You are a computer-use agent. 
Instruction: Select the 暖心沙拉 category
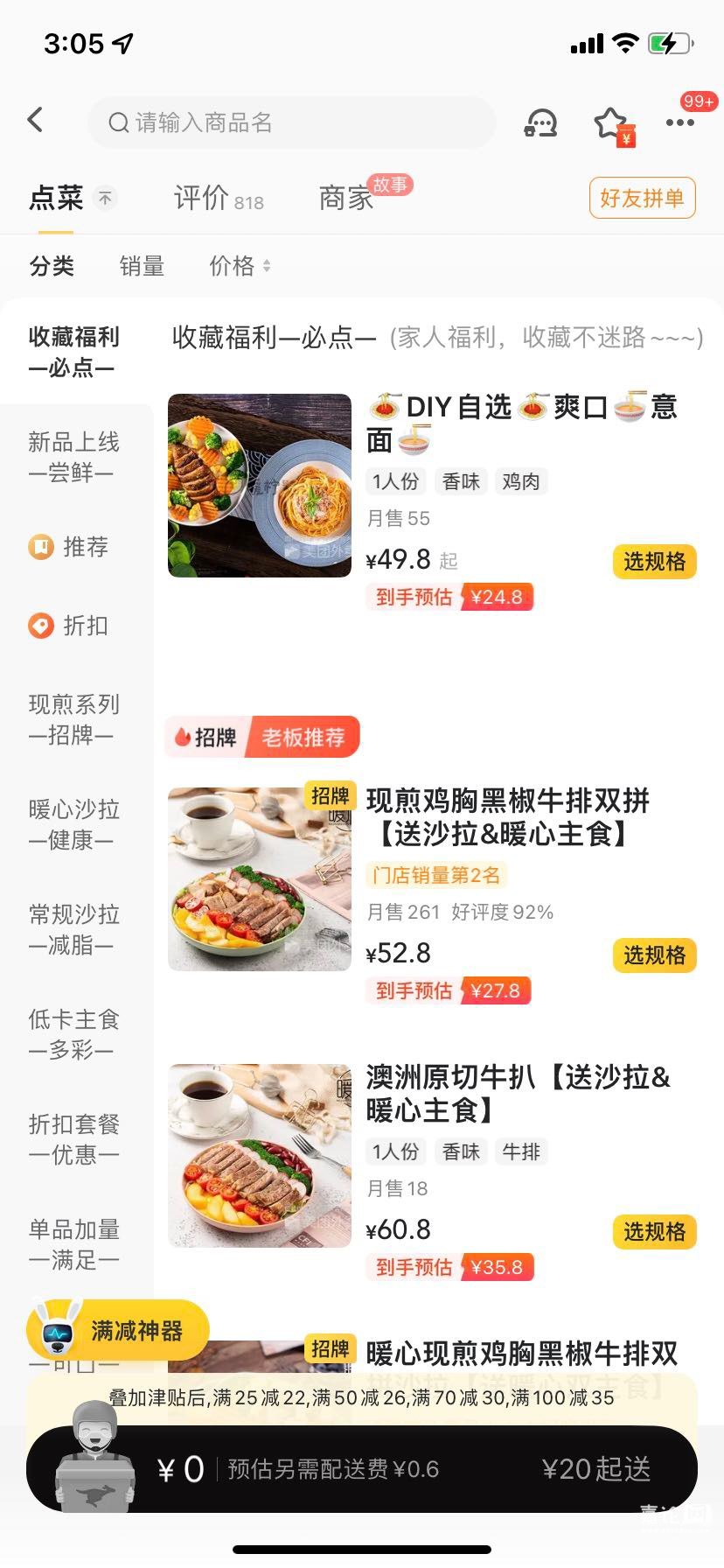[x=73, y=824]
